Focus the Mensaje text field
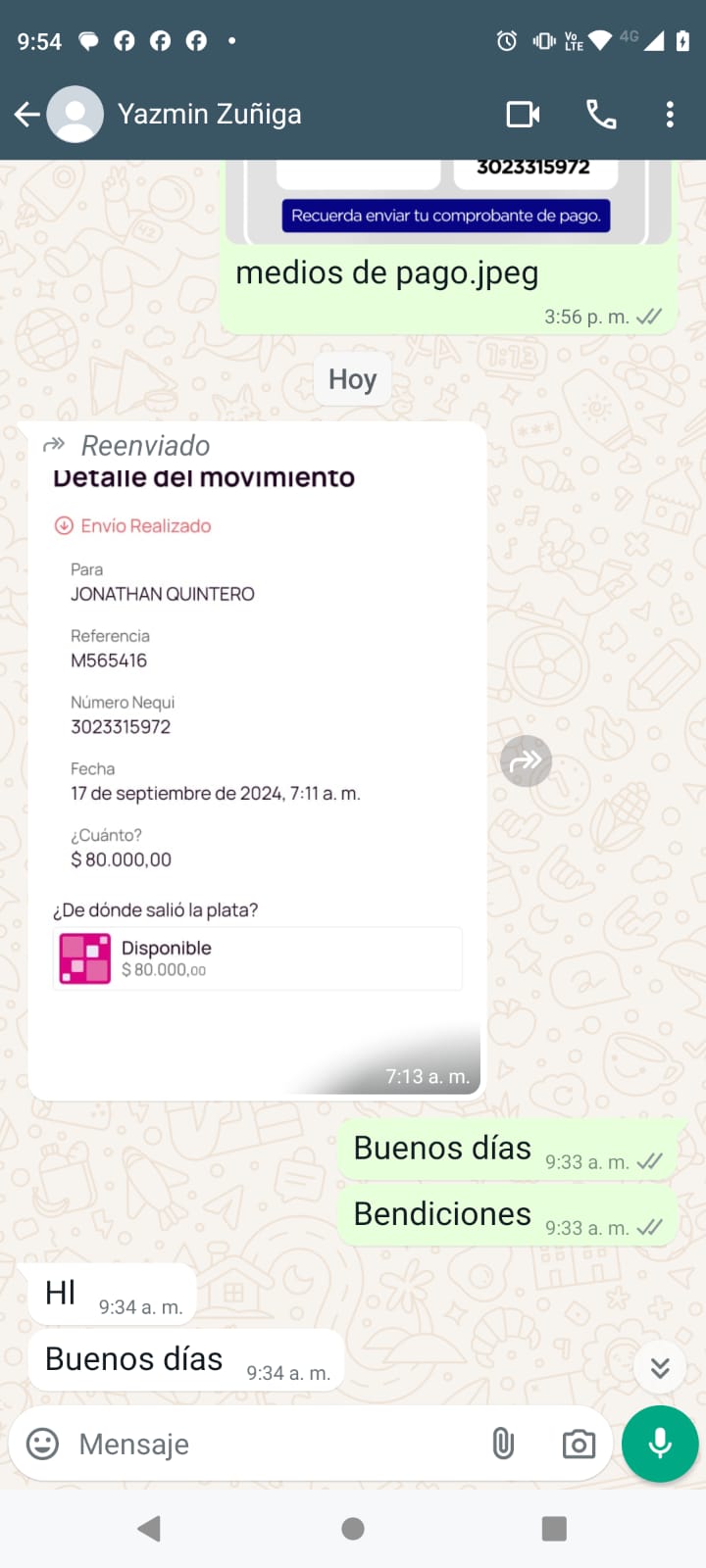 click(275, 1444)
